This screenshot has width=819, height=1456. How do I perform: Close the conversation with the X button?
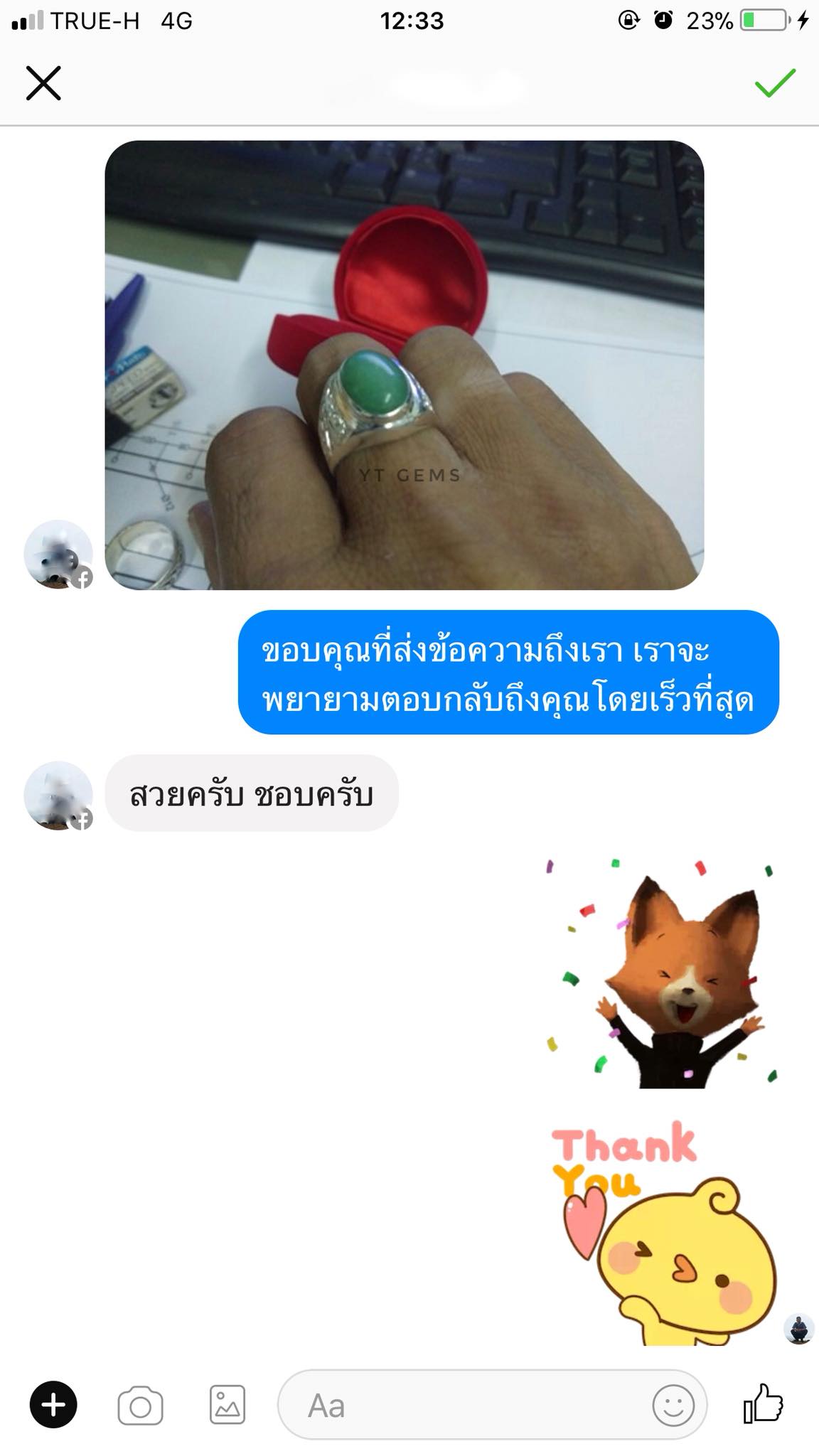(x=43, y=83)
